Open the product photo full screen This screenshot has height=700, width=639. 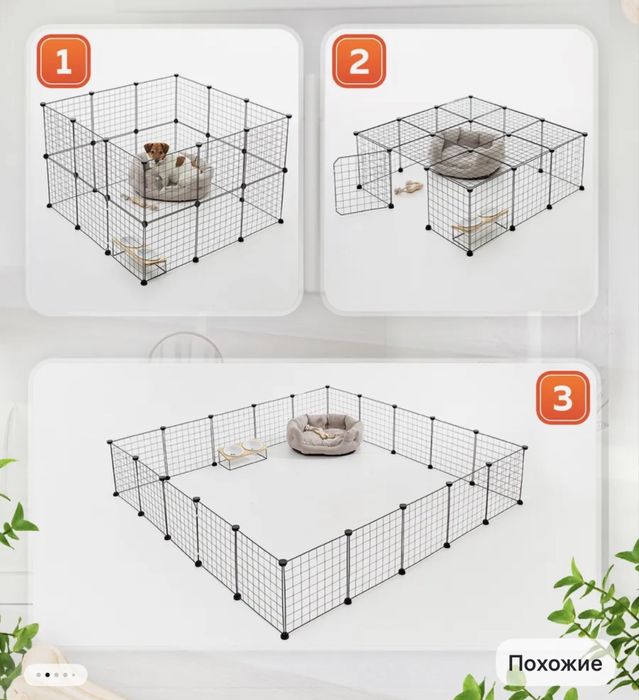coord(319,350)
